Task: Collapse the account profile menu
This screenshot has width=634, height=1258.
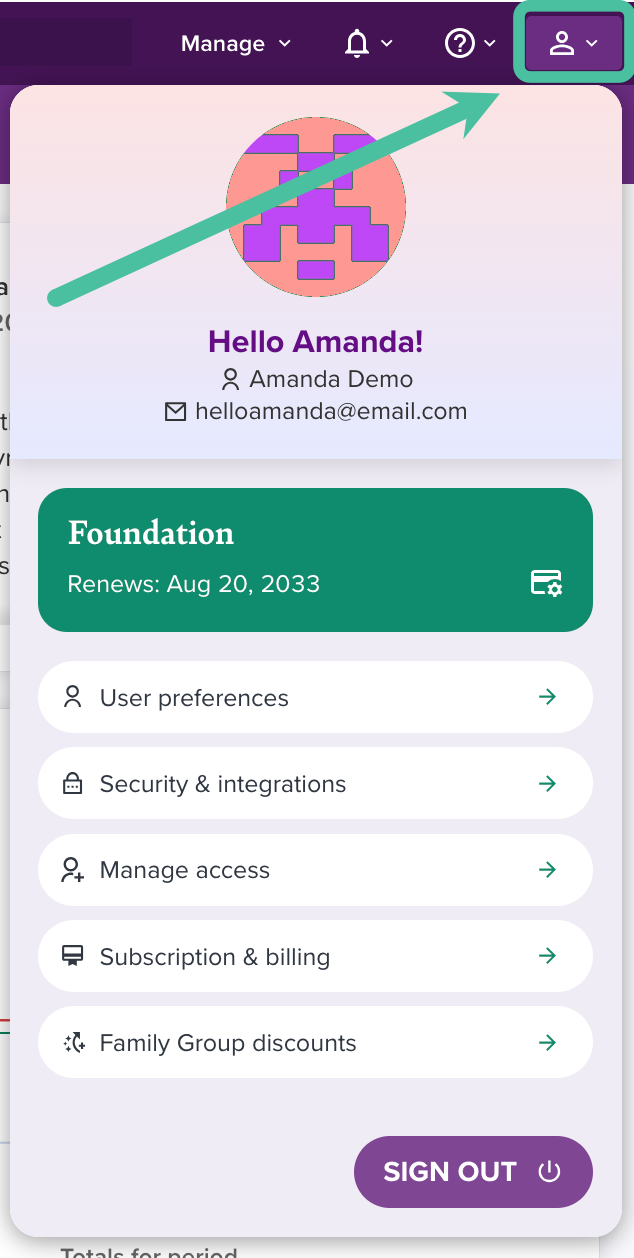Action: pos(573,44)
